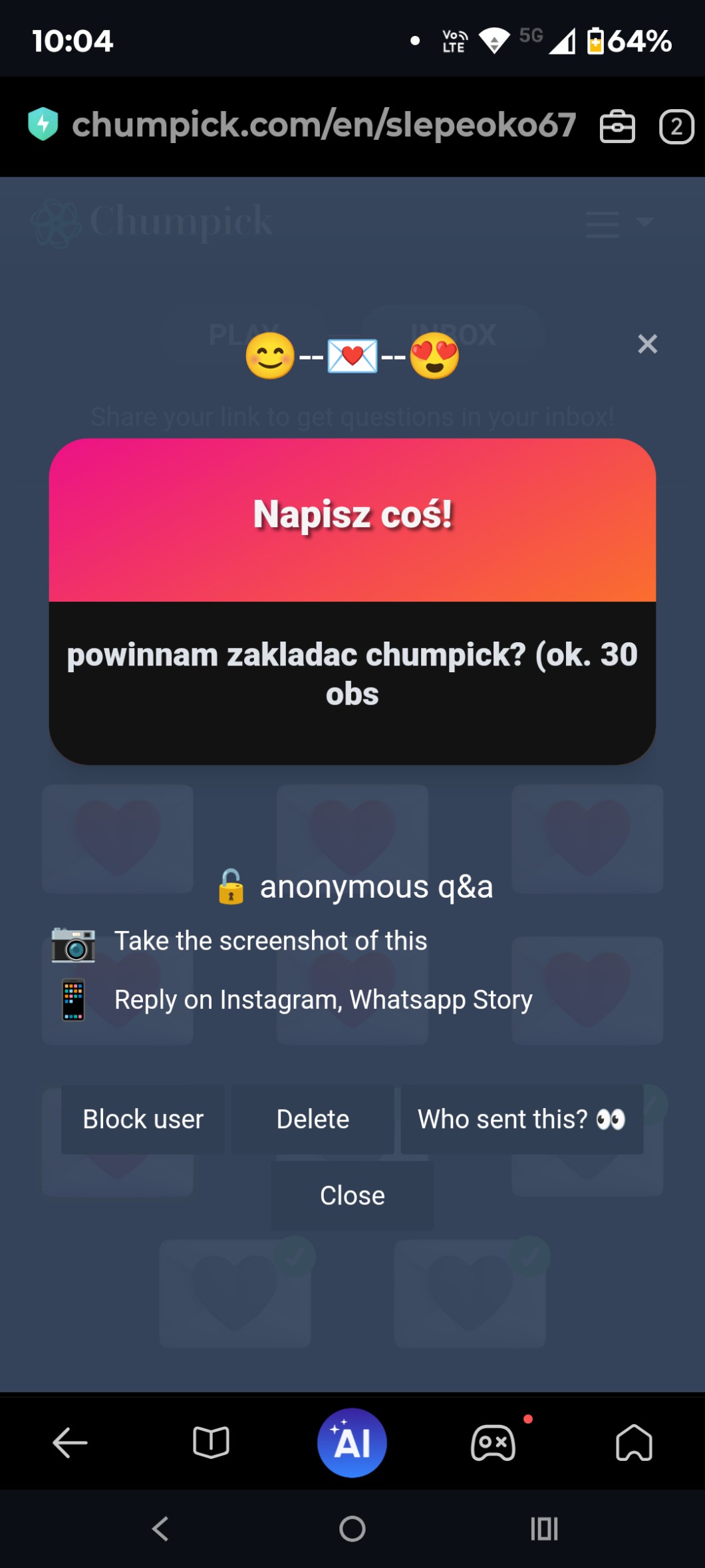The width and height of the screenshot is (705, 1568).
Task: Tap the chumpick.com address bar
Action: (x=323, y=125)
